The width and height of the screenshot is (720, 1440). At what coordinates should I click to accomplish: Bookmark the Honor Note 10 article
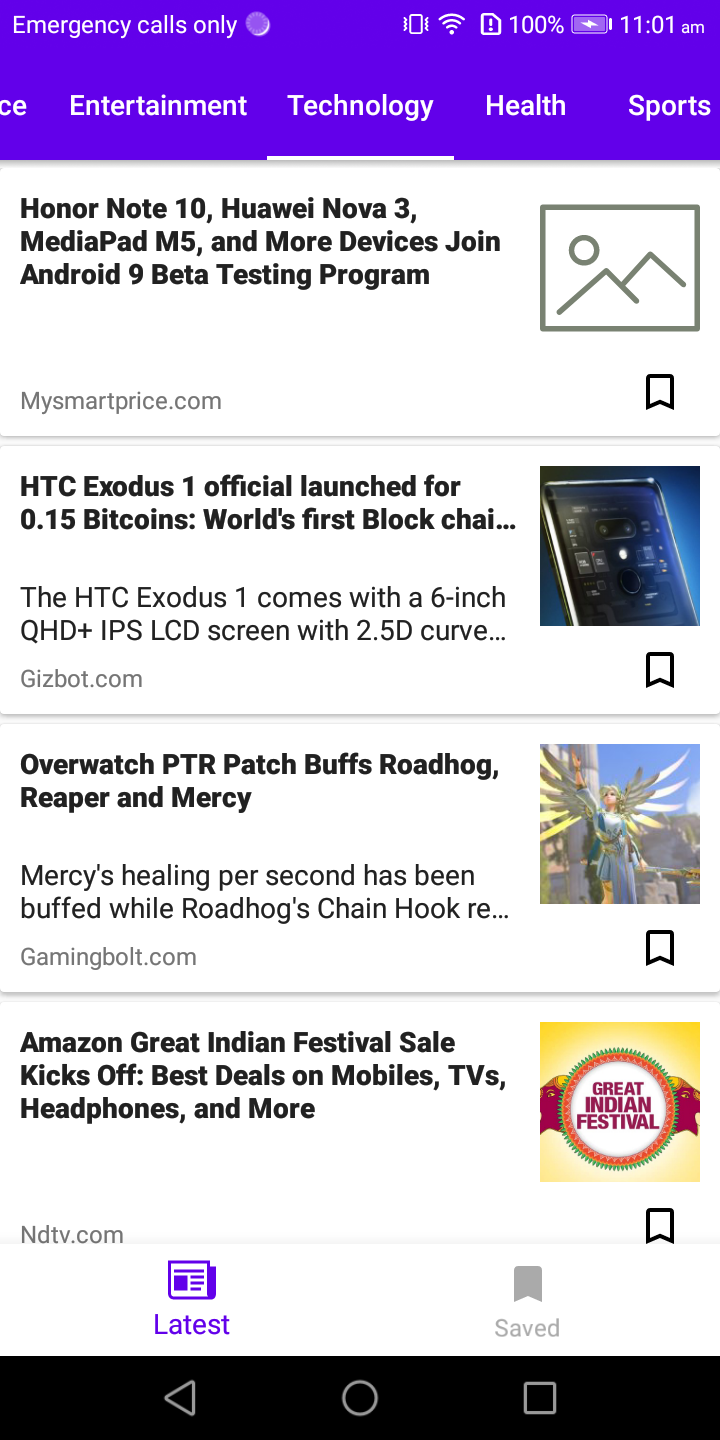click(x=659, y=392)
